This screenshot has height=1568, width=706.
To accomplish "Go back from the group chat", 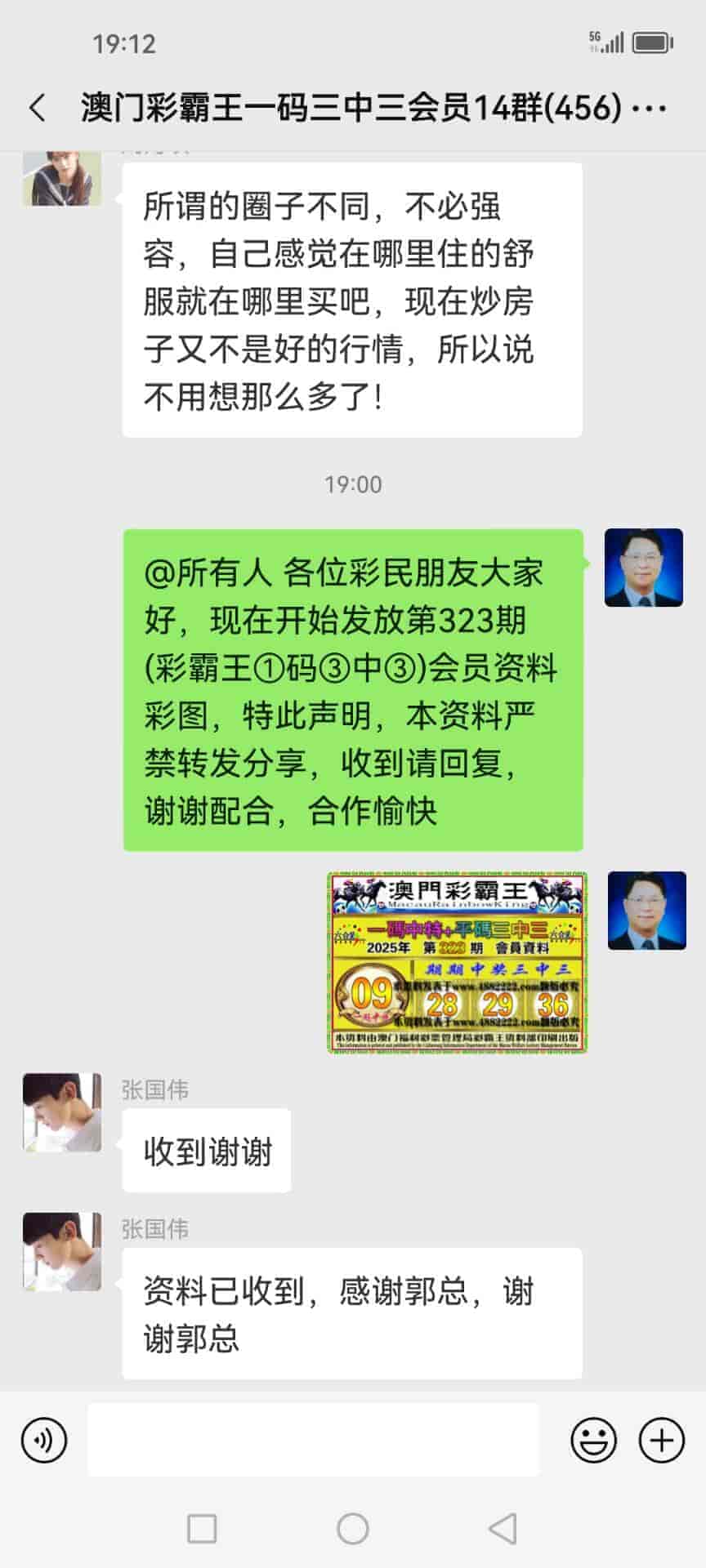I will [37, 108].
